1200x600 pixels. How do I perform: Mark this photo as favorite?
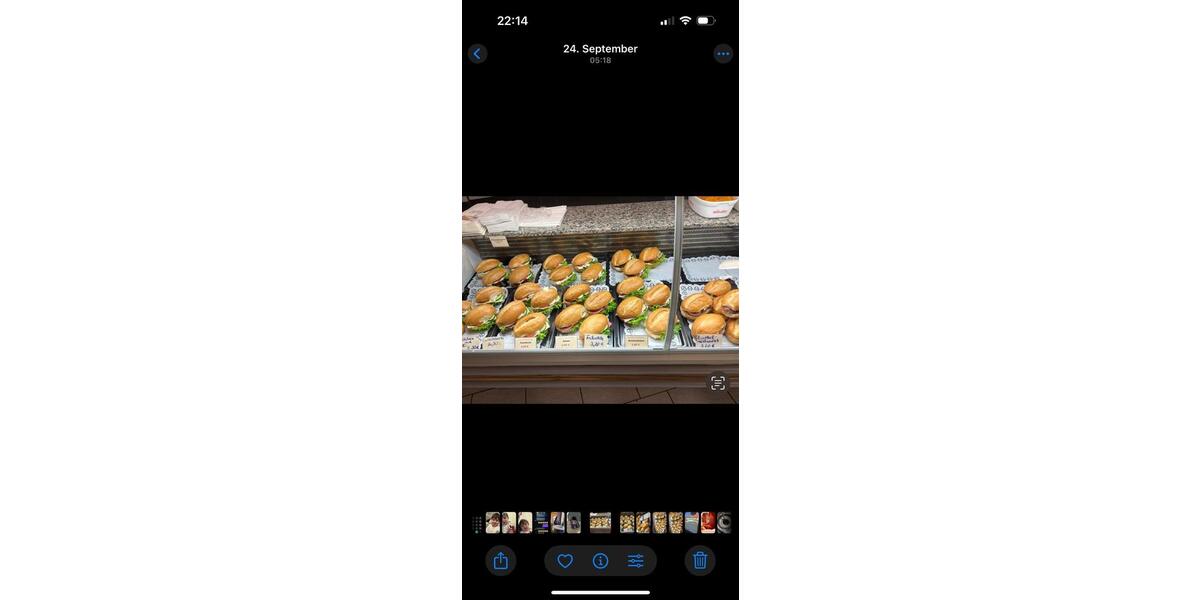[565, 561]
